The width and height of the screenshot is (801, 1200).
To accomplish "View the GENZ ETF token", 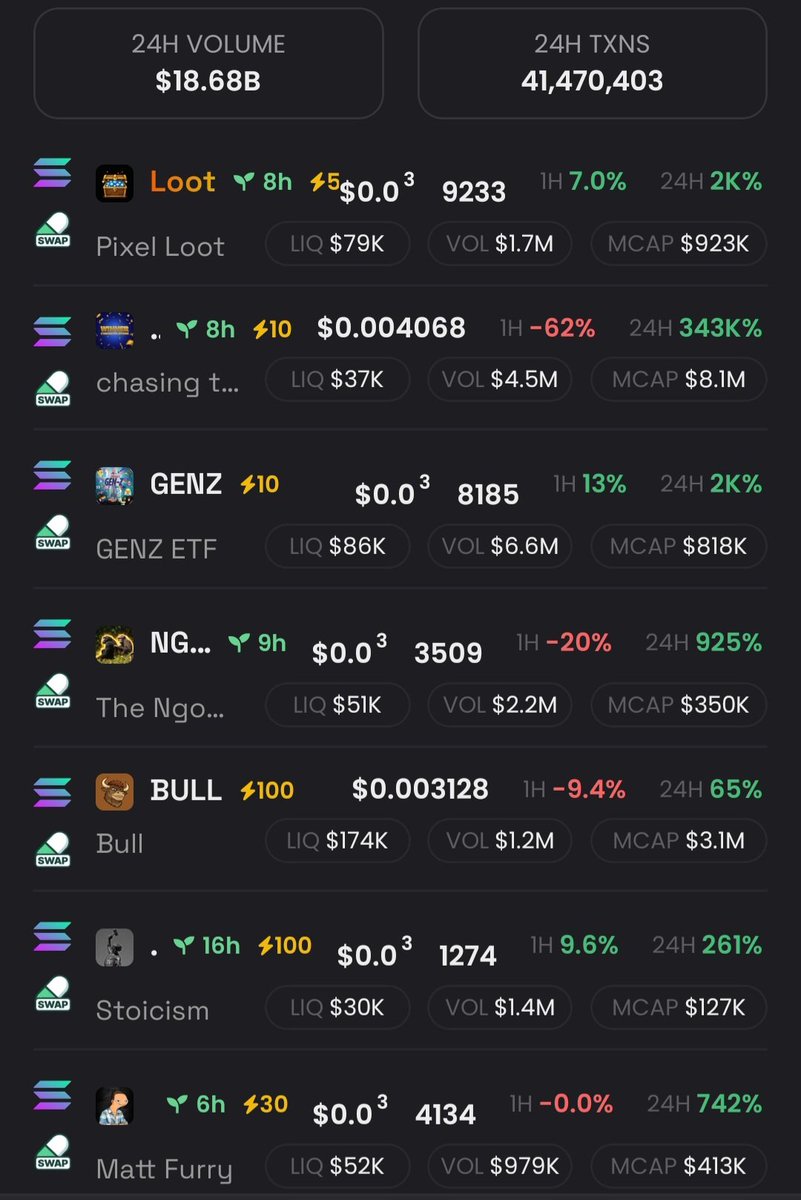I will (156, 548).
